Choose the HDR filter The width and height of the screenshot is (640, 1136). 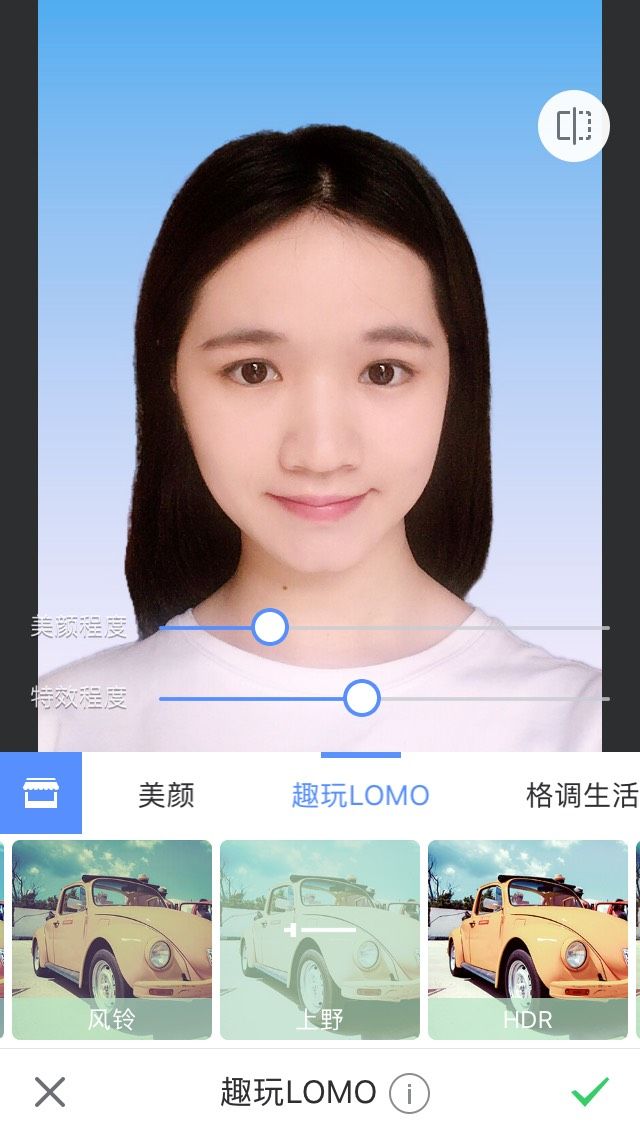click(x=528, y=940)
